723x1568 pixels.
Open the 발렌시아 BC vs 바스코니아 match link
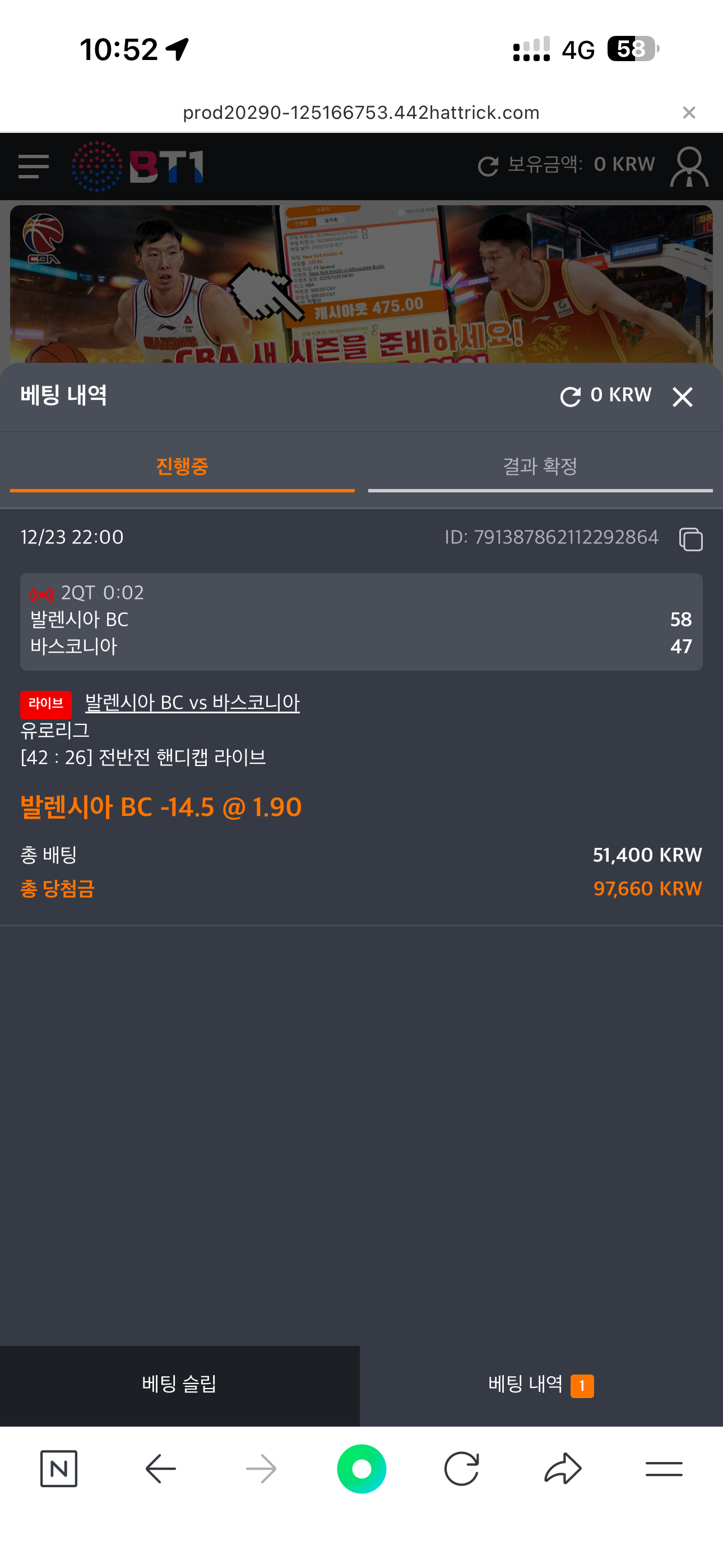(x=192, y=703)
